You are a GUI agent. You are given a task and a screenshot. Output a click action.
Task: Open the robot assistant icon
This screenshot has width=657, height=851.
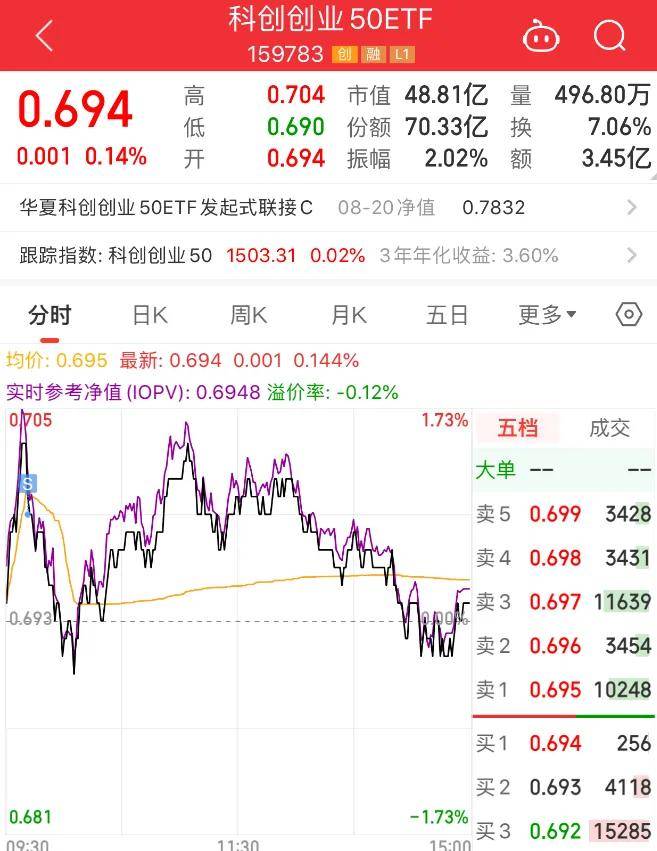tap(541, 37)
